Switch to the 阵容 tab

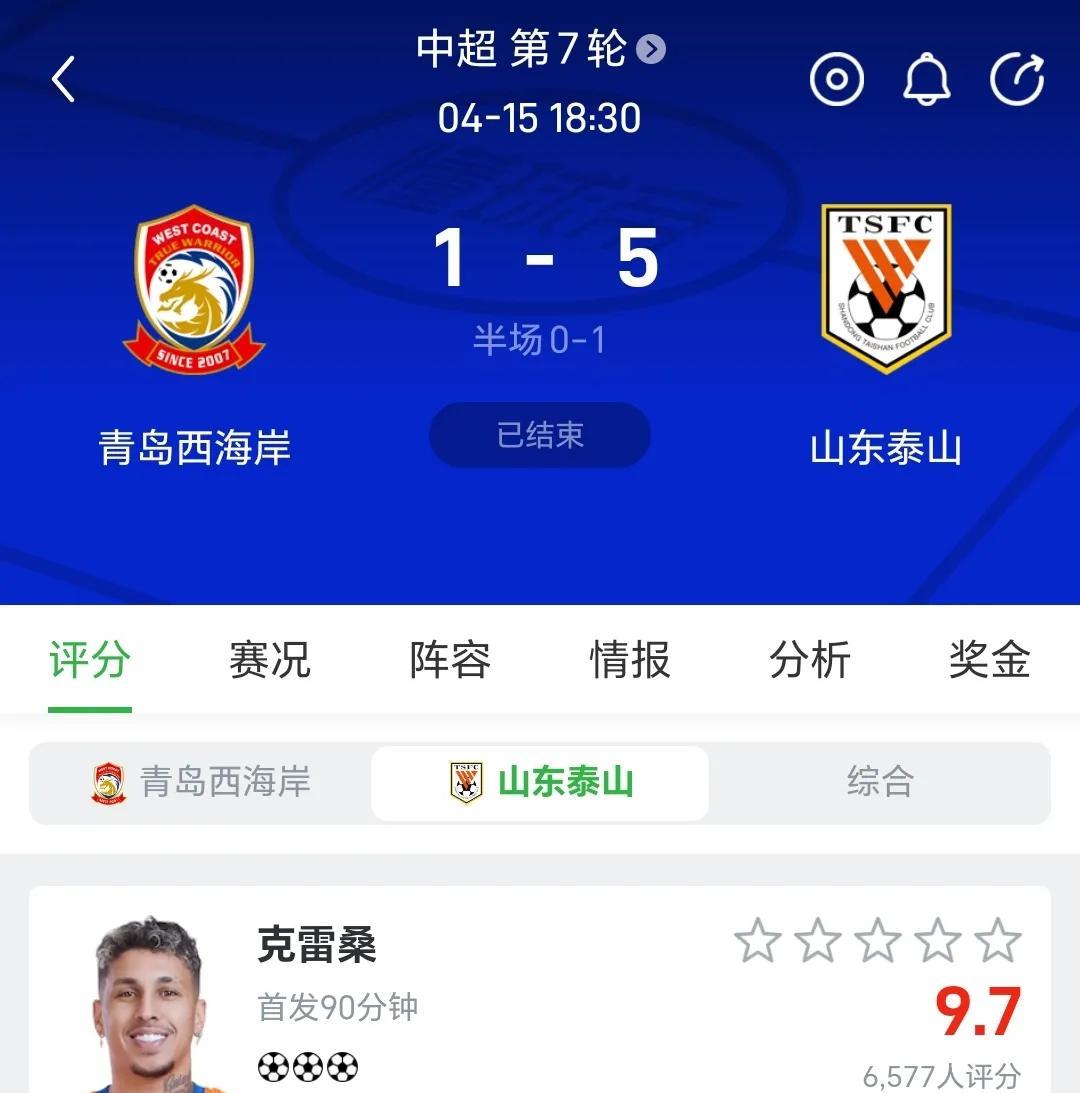click(x=450, y=660)
